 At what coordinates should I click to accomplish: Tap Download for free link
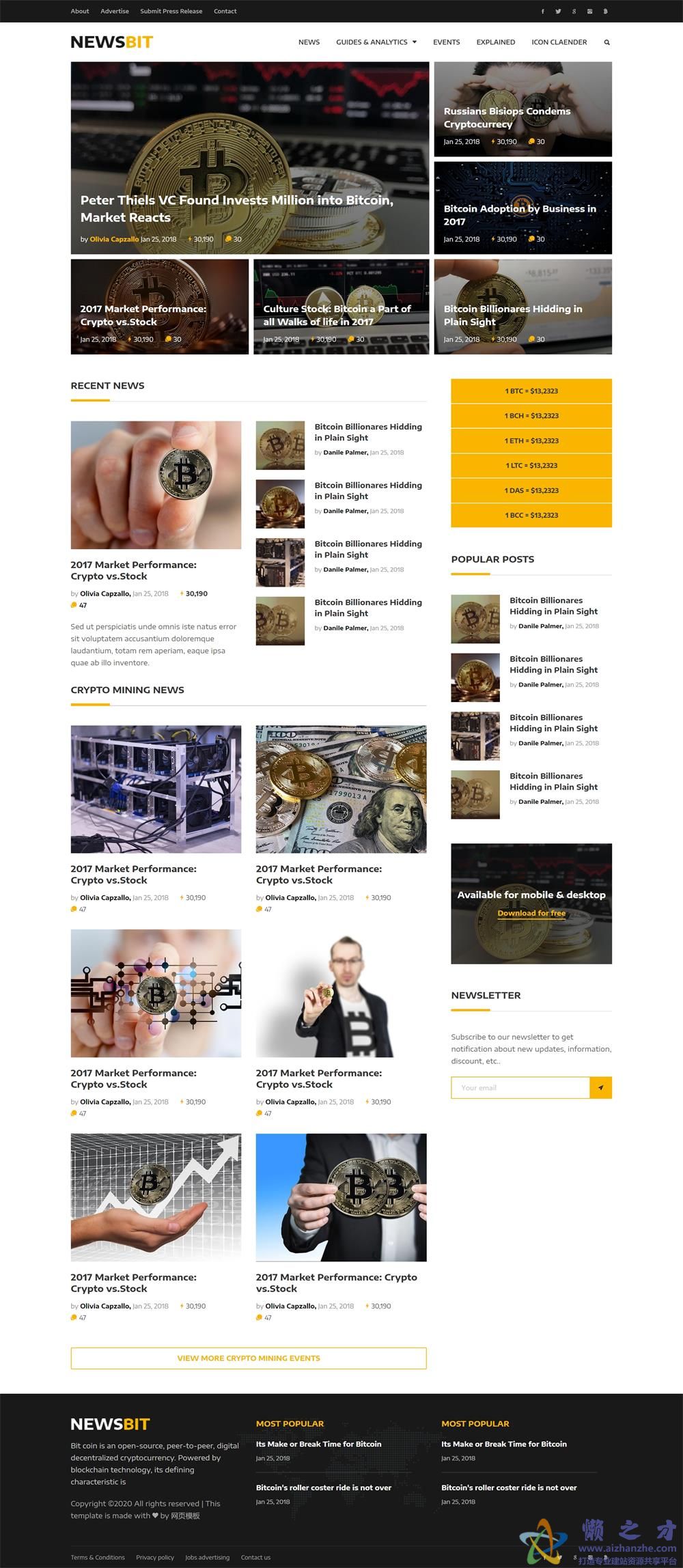(x=531, y=913)
